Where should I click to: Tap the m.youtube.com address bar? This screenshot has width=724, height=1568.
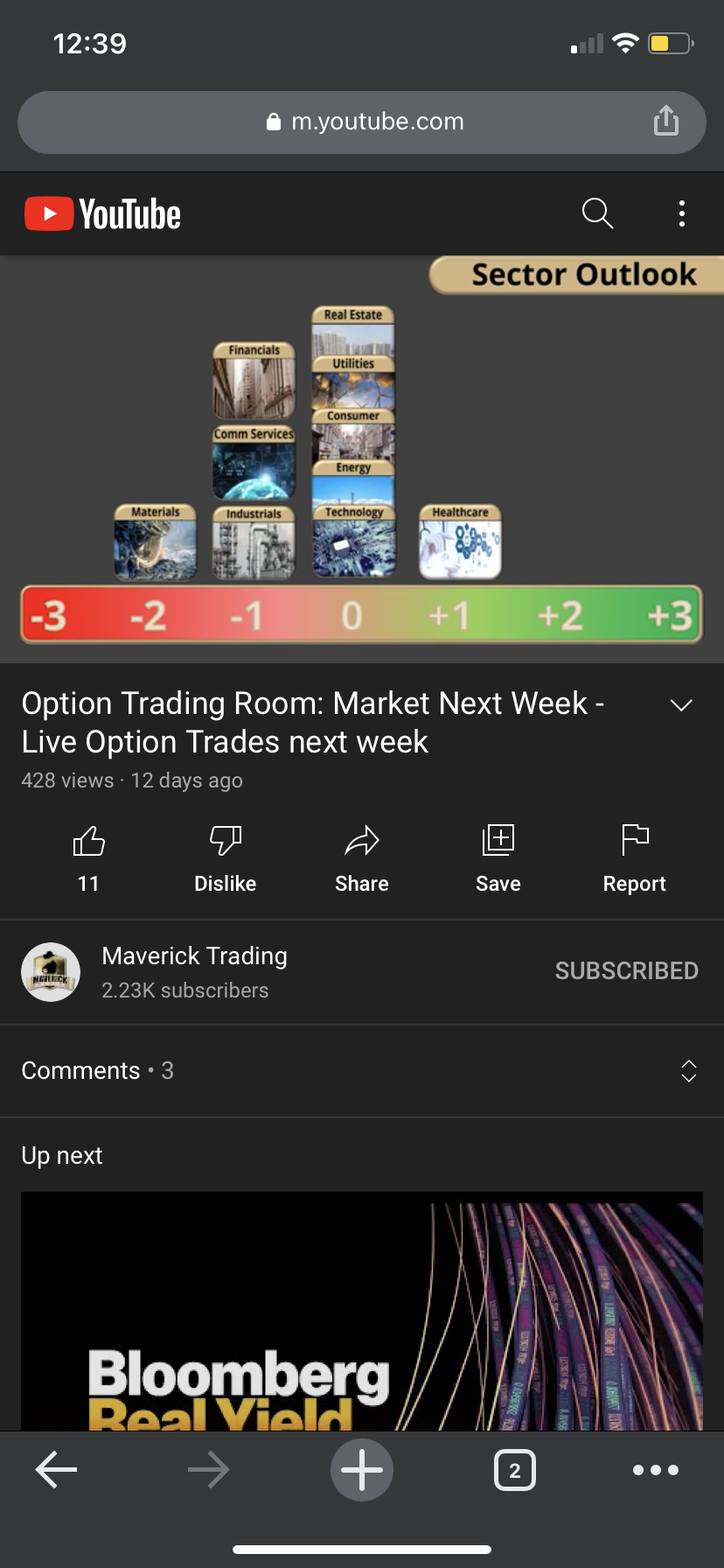363,122
